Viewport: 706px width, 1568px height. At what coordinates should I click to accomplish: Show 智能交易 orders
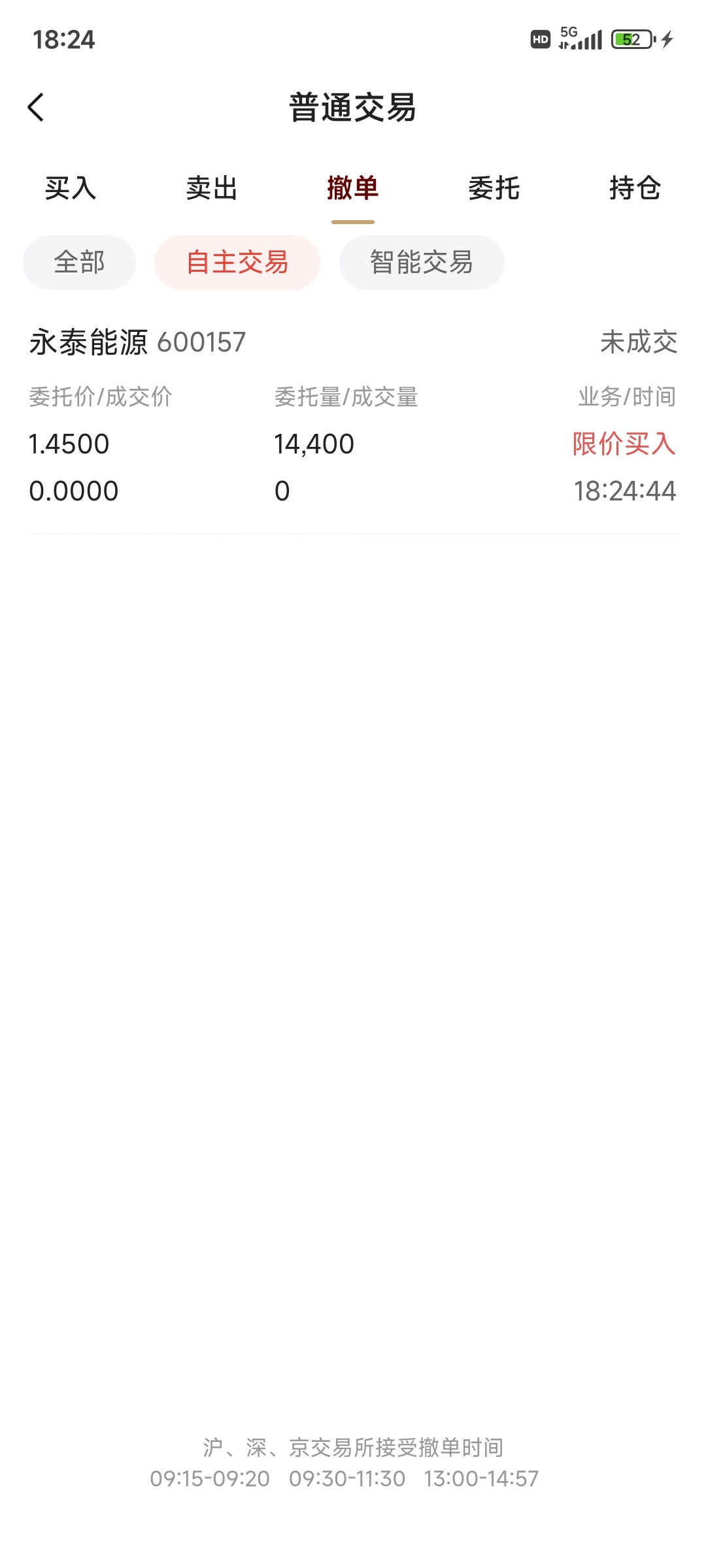(x=422, y=263)
